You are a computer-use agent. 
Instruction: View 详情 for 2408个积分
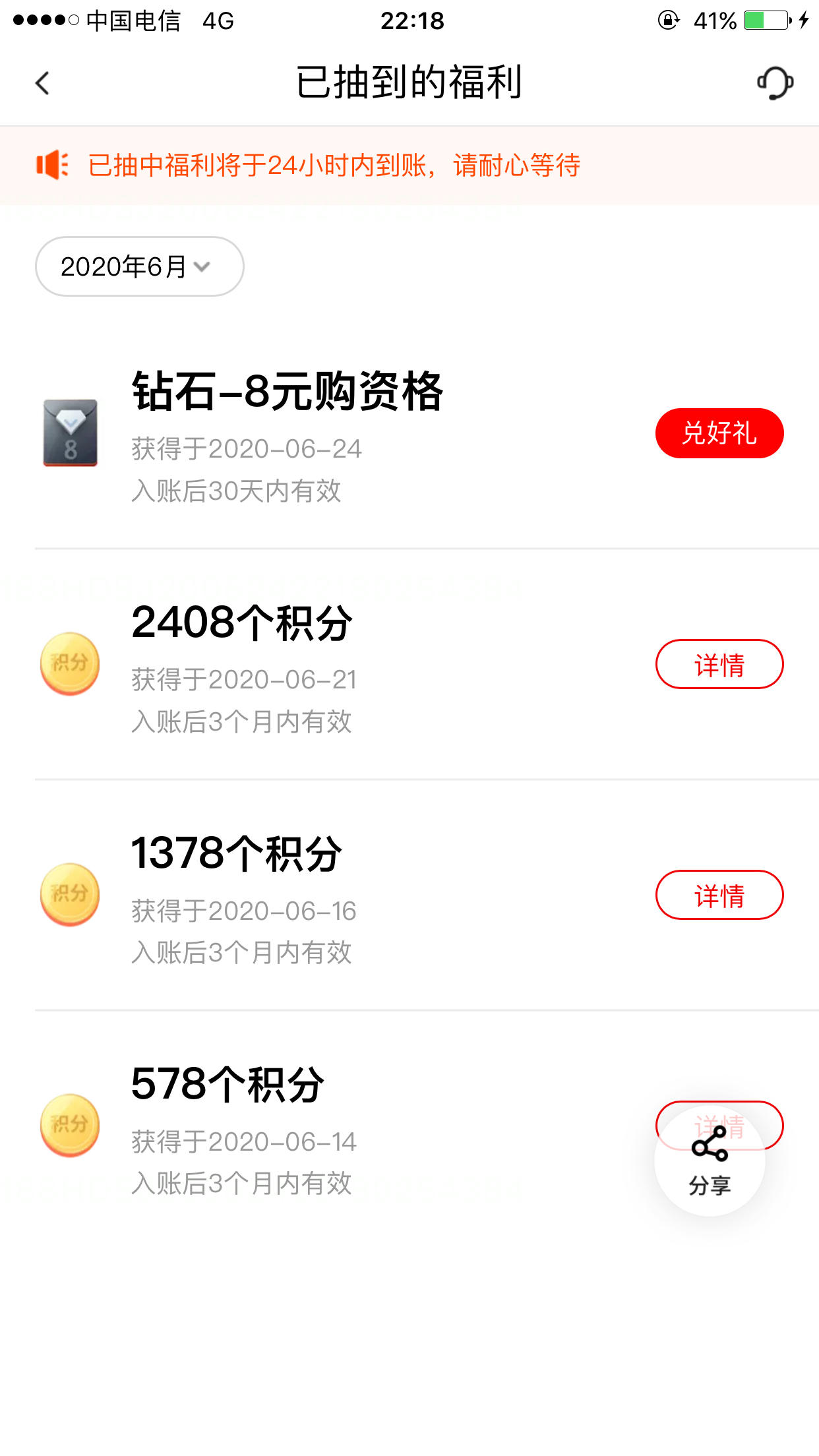tap(719, 664)
